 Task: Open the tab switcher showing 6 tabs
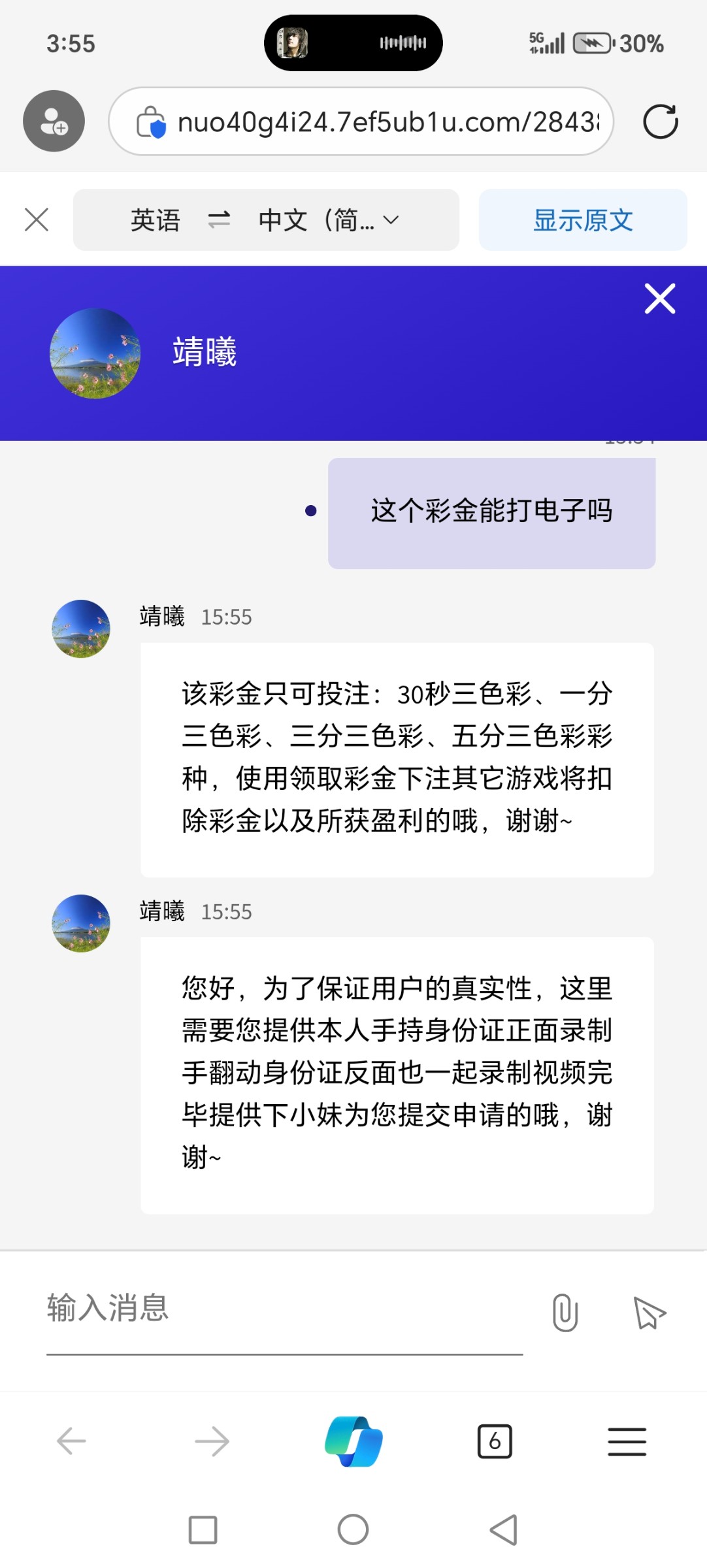[495, 1441]
